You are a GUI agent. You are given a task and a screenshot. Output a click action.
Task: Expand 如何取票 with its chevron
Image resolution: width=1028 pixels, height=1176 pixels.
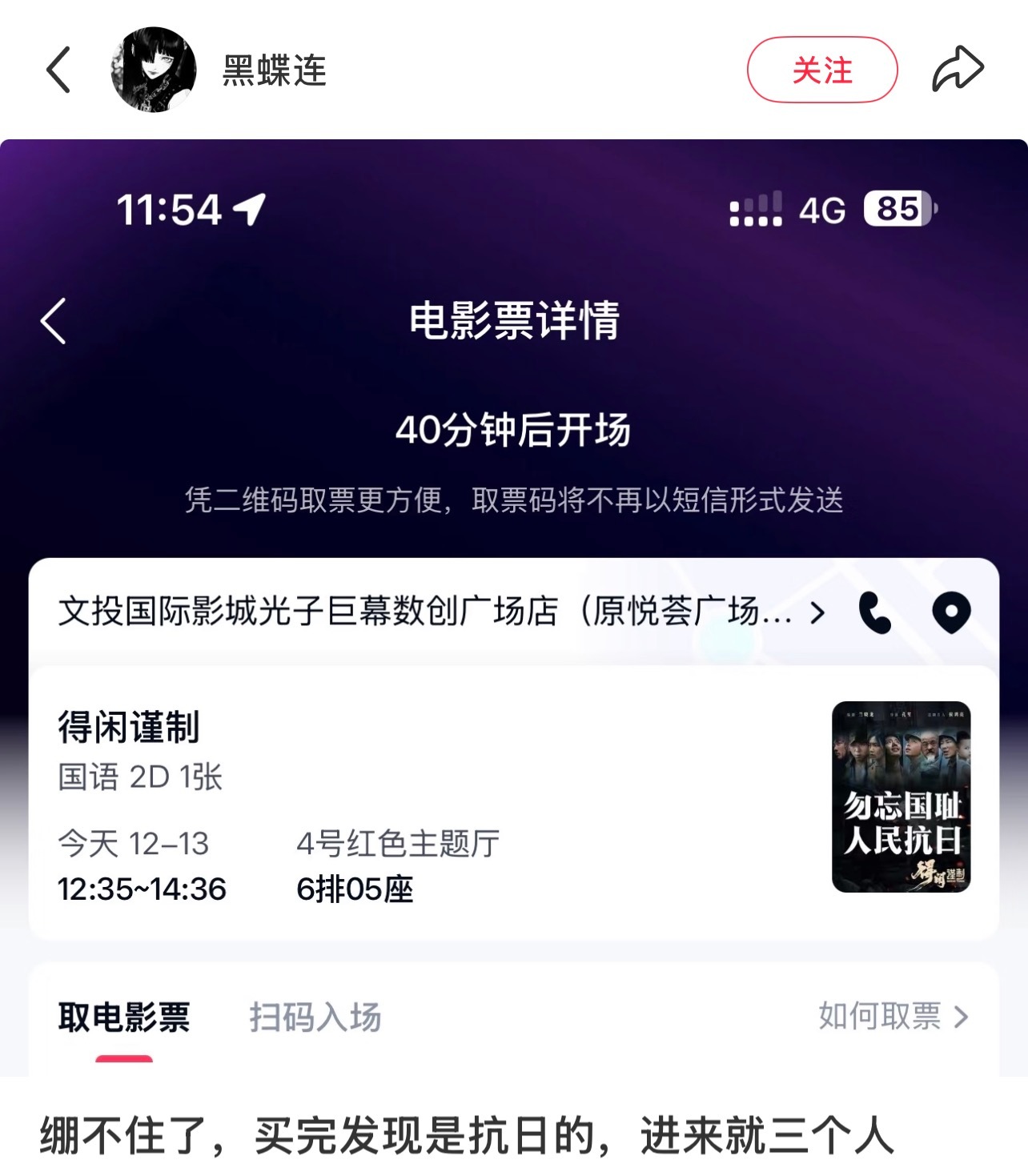[959, 1015]
